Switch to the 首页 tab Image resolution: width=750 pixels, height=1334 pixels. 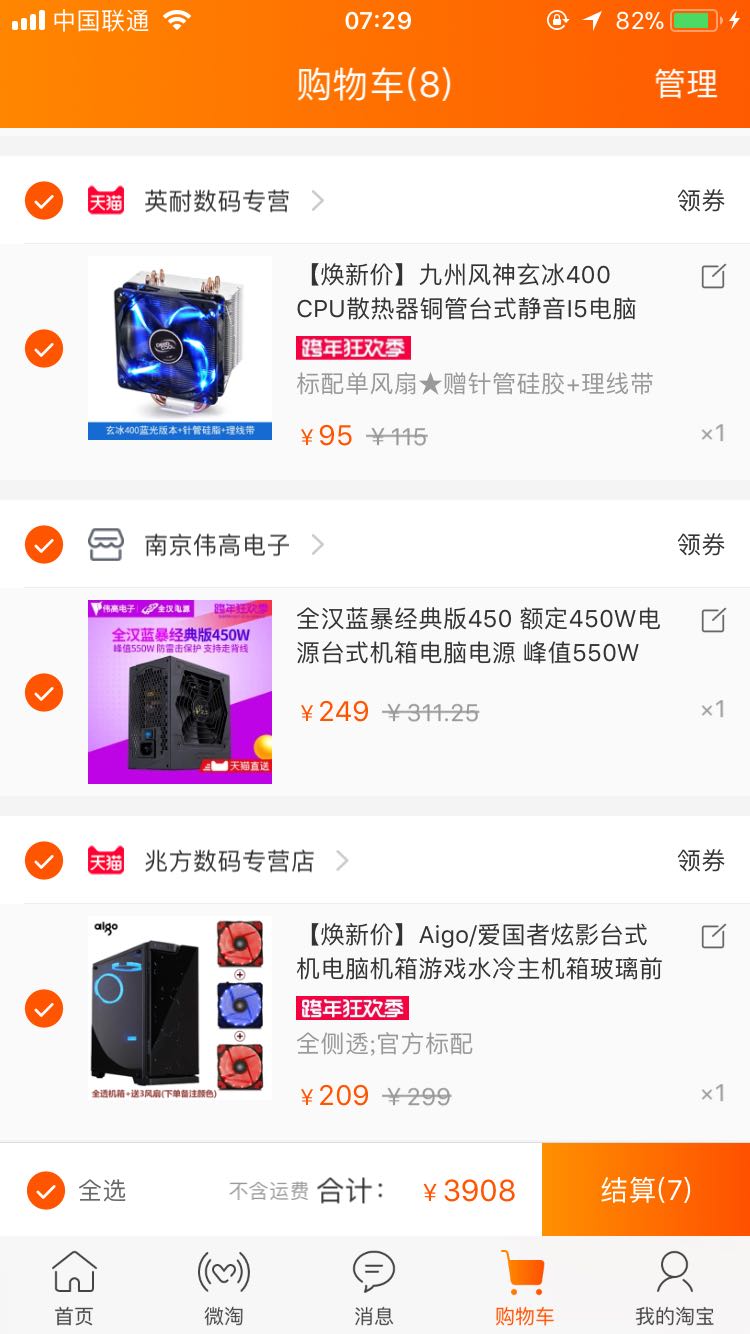pyautogui.click(x=74, y=1288)
